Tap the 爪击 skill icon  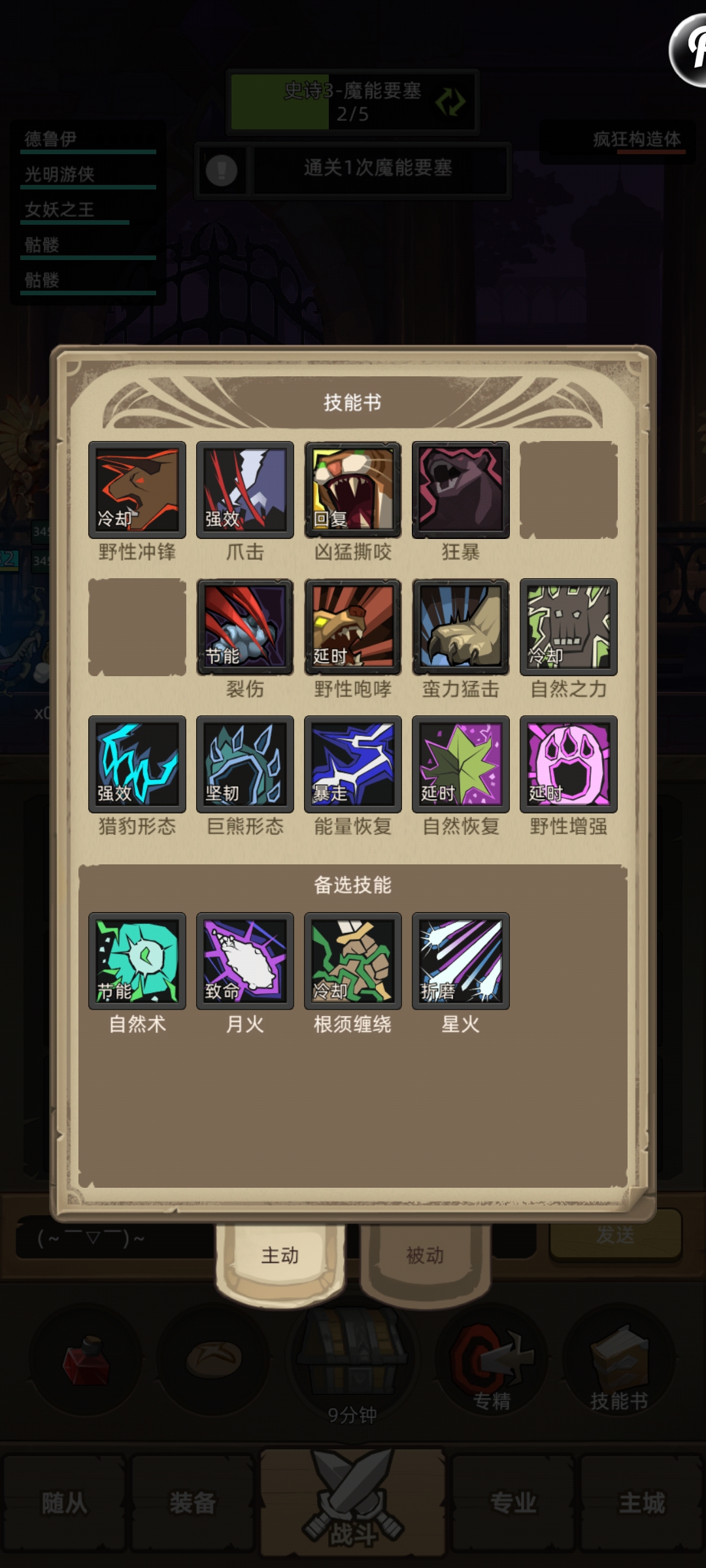245,489
